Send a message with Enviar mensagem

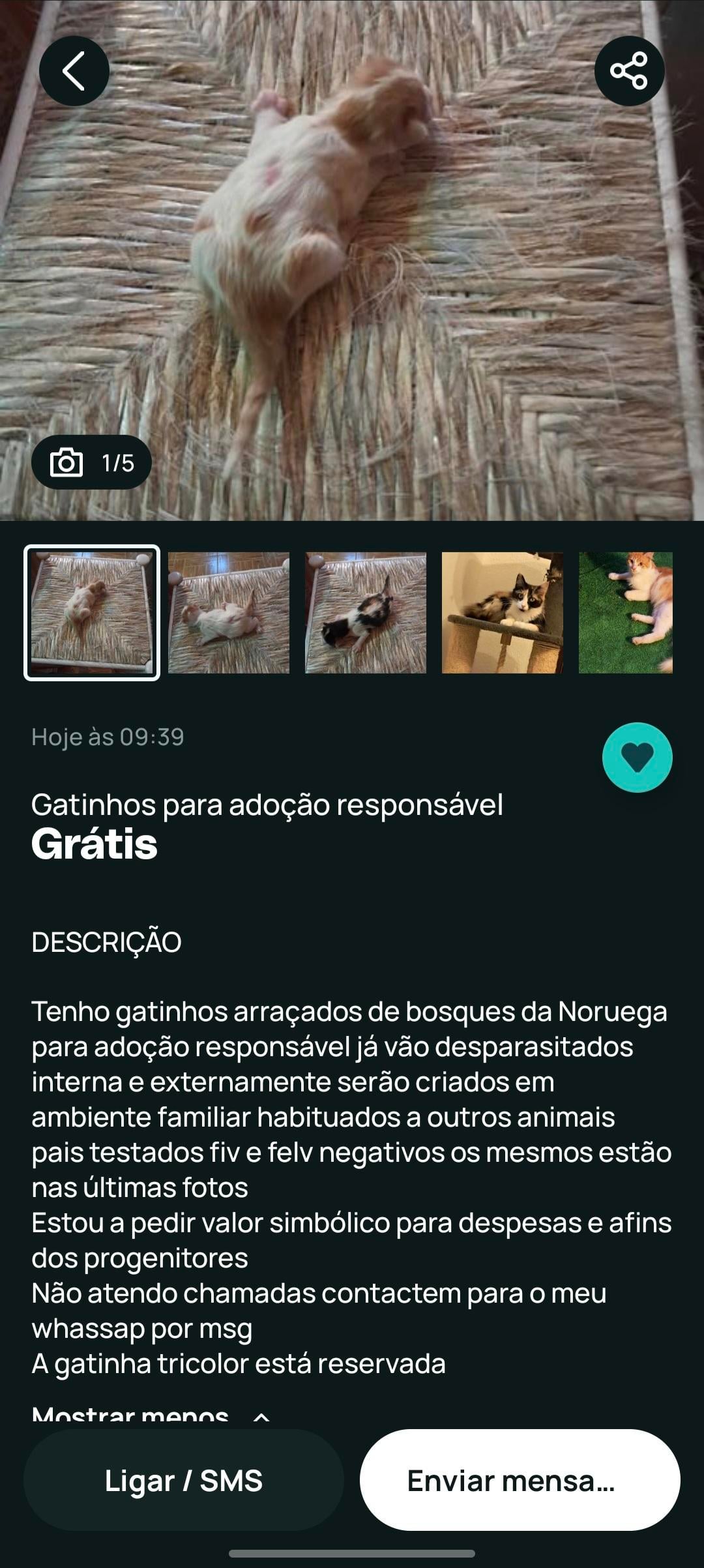coord(520,1481)
